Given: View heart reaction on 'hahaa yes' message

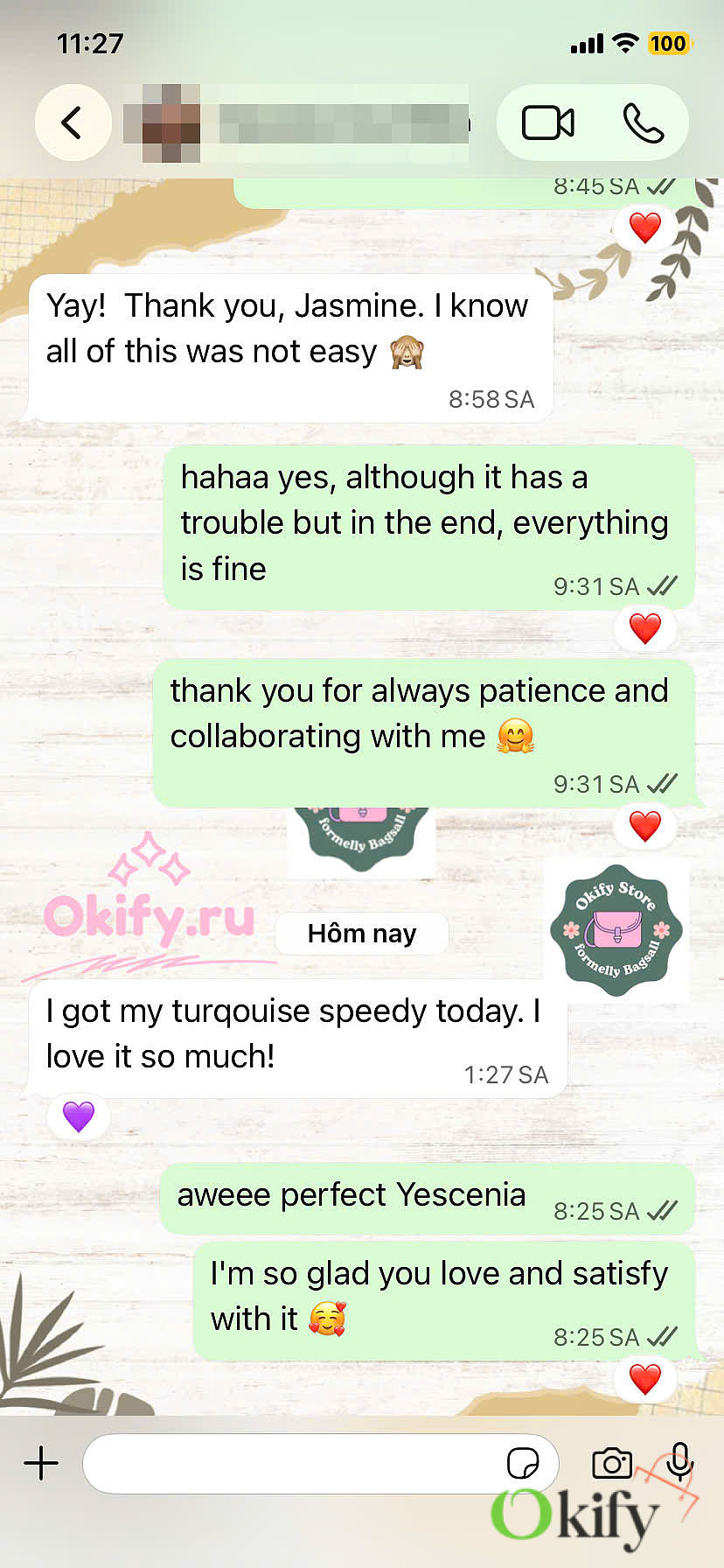Looking at the screenshot, I should coord(645,628).
